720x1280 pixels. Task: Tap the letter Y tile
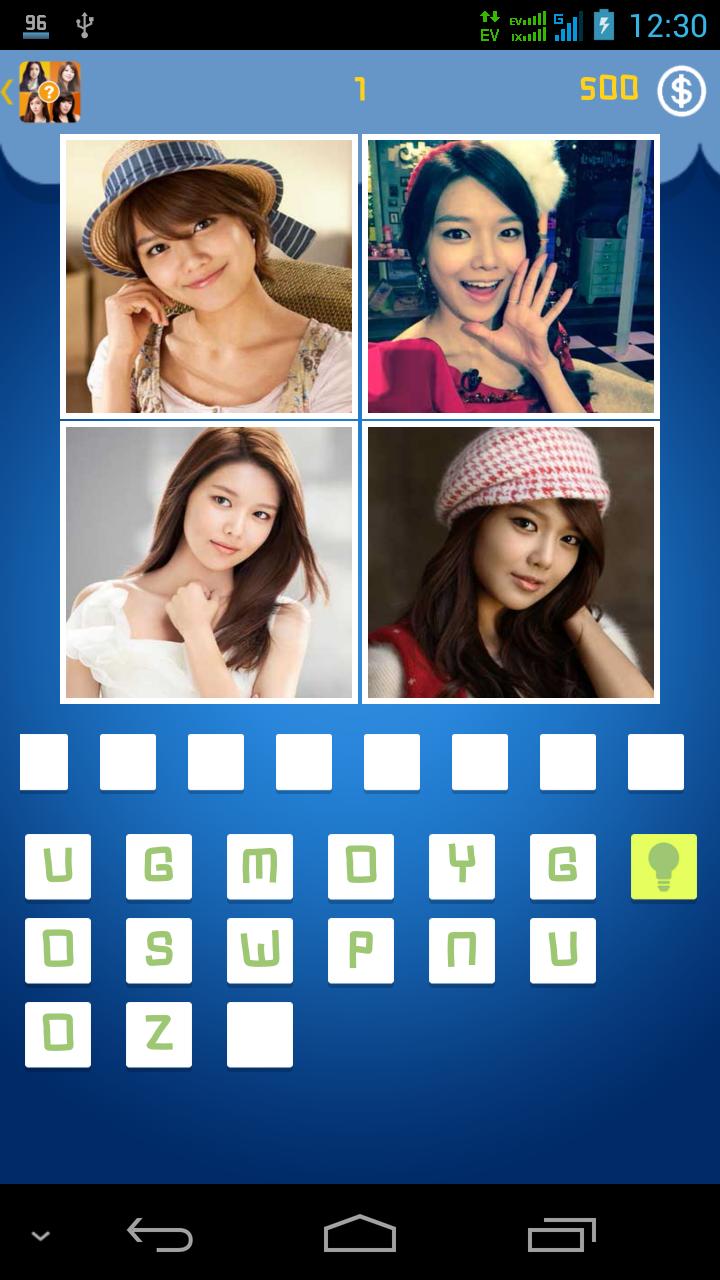[x=461, y=866]
